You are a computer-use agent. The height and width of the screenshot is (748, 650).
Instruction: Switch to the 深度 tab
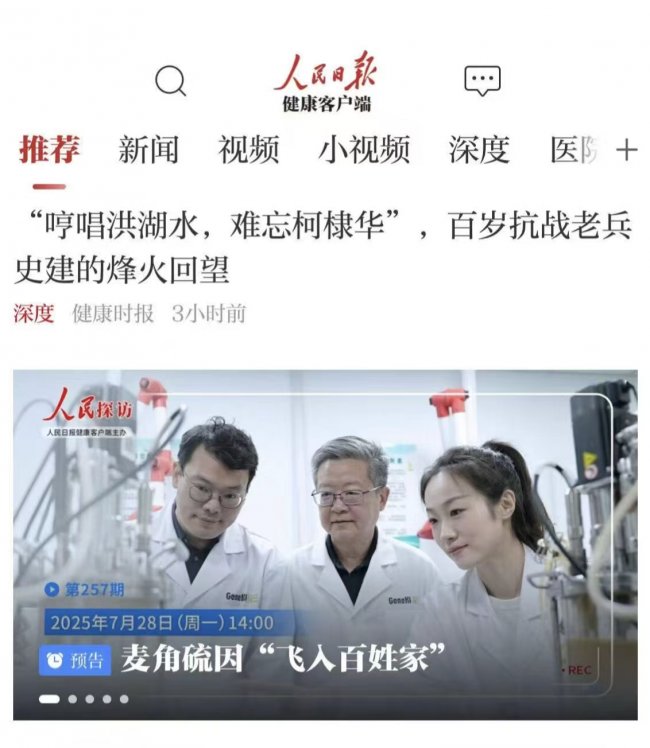click(479, 150)
